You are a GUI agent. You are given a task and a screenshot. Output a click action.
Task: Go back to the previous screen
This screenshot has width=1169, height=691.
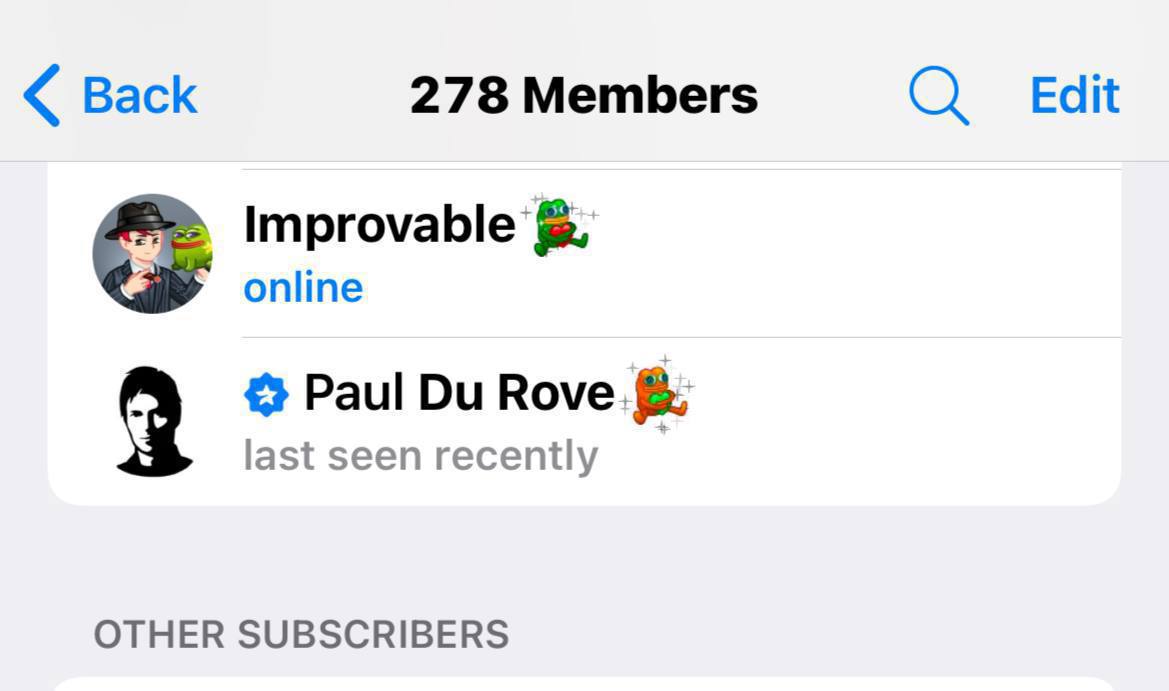[110, 96]
